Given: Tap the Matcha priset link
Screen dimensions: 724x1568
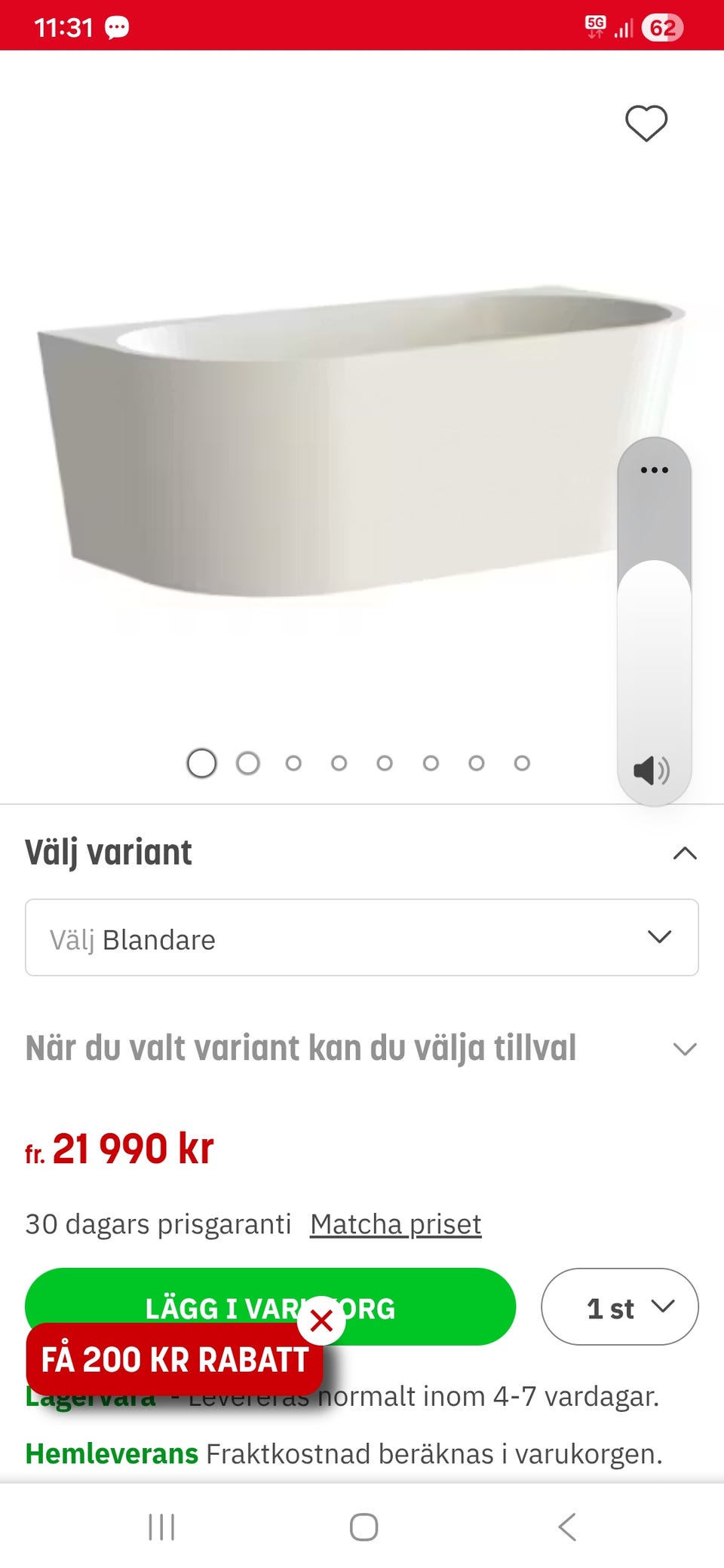Looking at the screenshot, I should tap(395, 1224).
